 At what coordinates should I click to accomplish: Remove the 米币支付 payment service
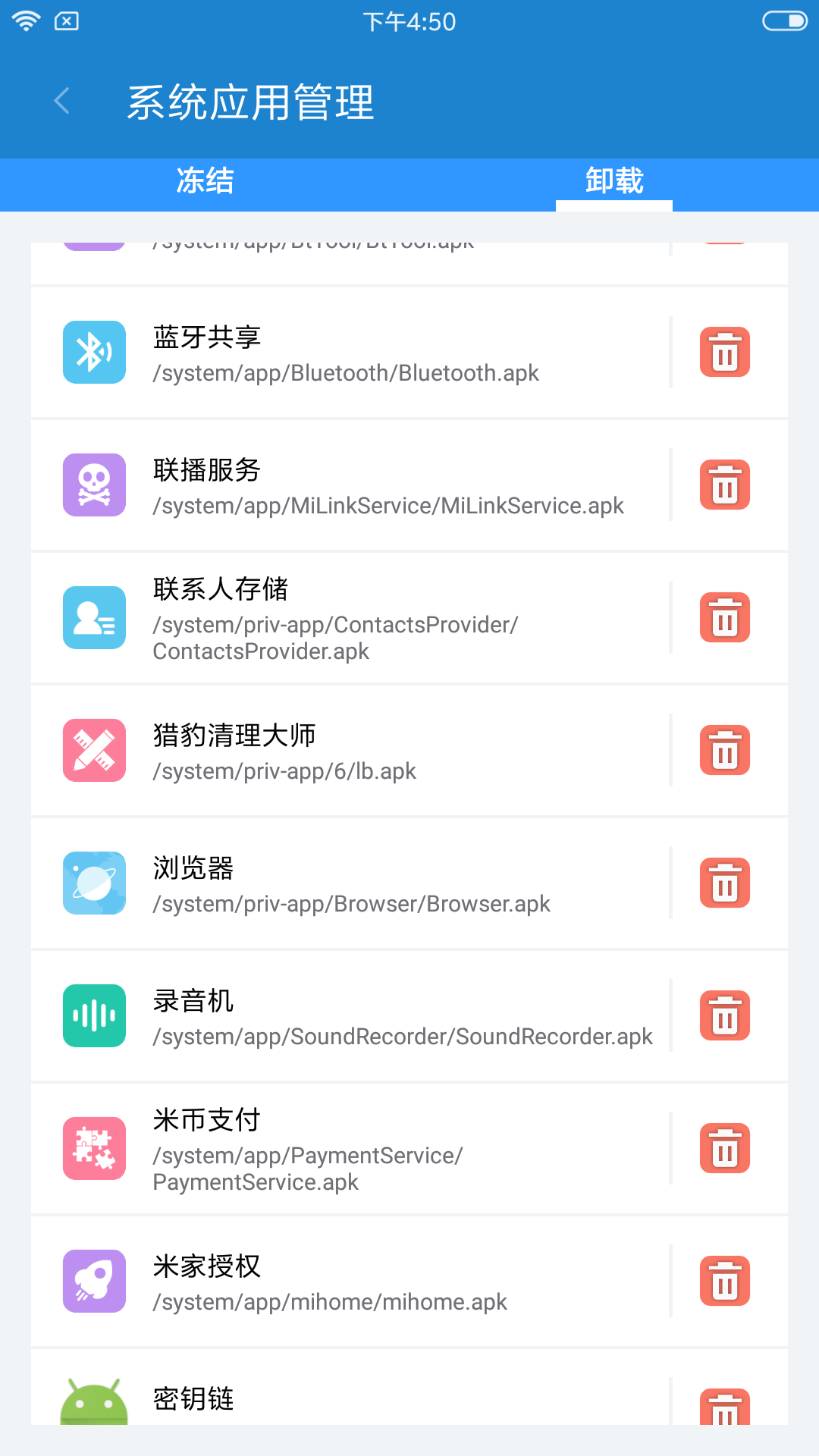click(724, 1149)
